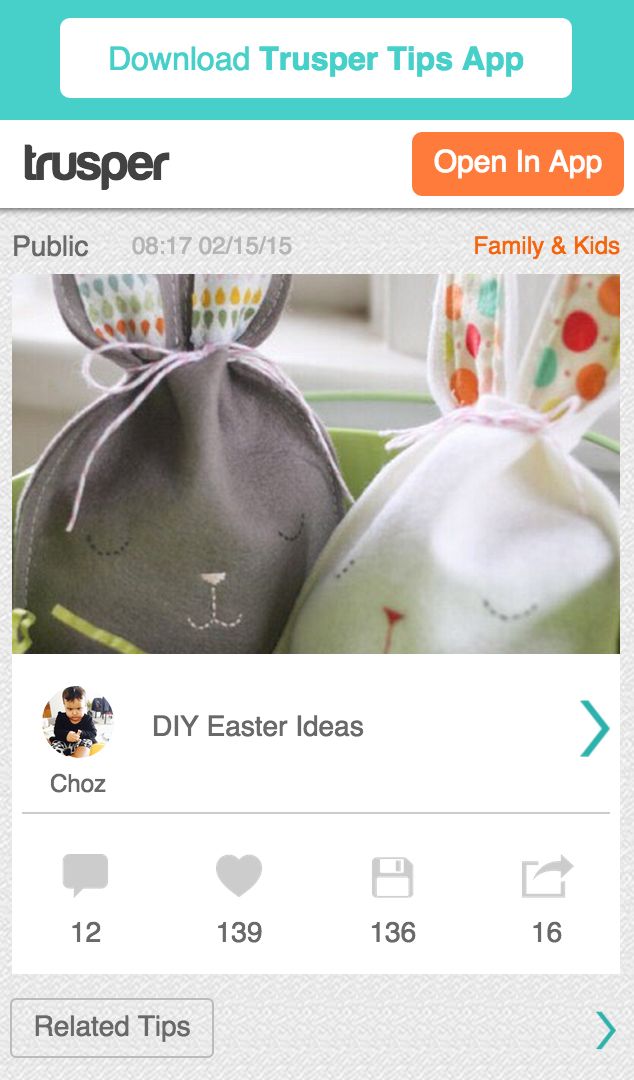Image resolution: width=634 pixels, height=1080 pixels.
Task: Open Choz's profile picture
Action: (77, 722)
